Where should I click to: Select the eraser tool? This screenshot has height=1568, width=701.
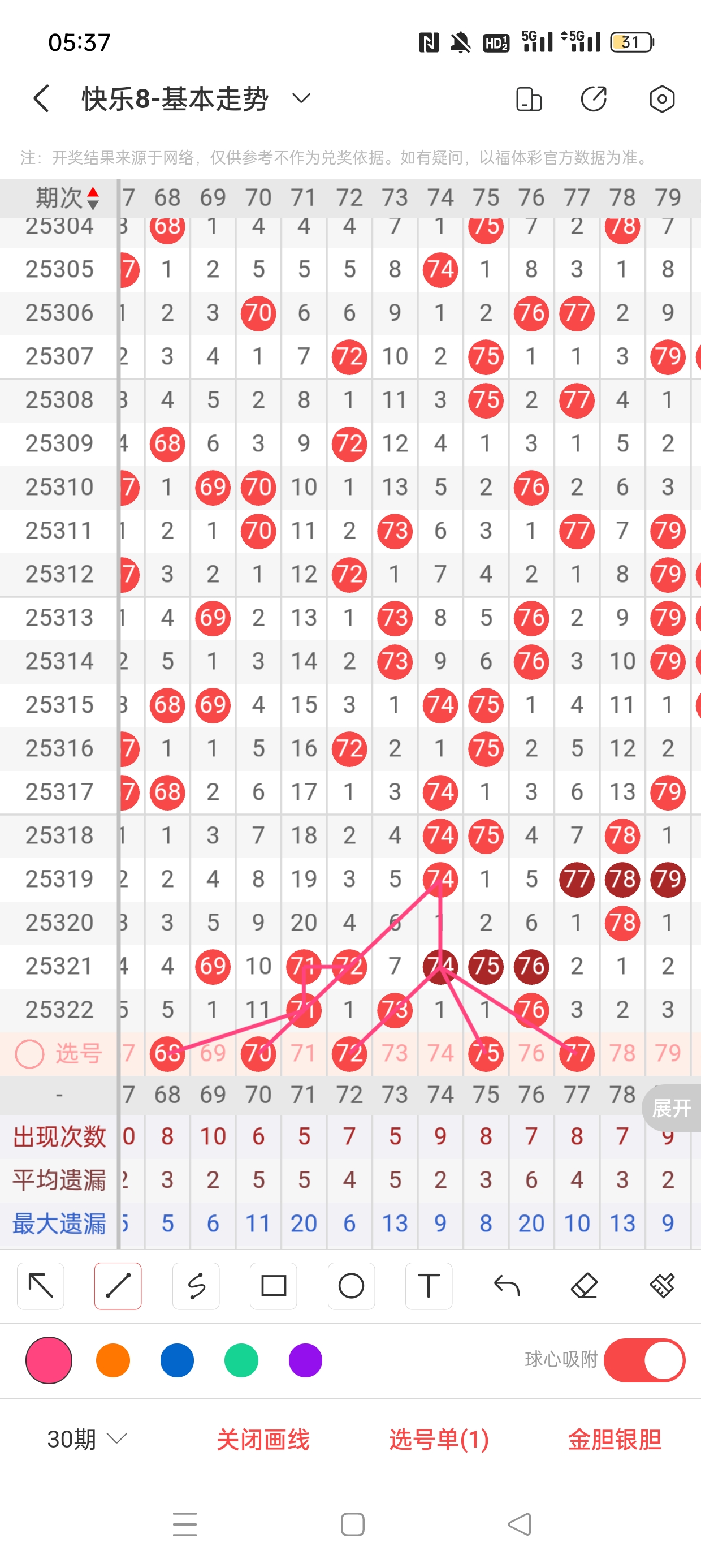584,1286
